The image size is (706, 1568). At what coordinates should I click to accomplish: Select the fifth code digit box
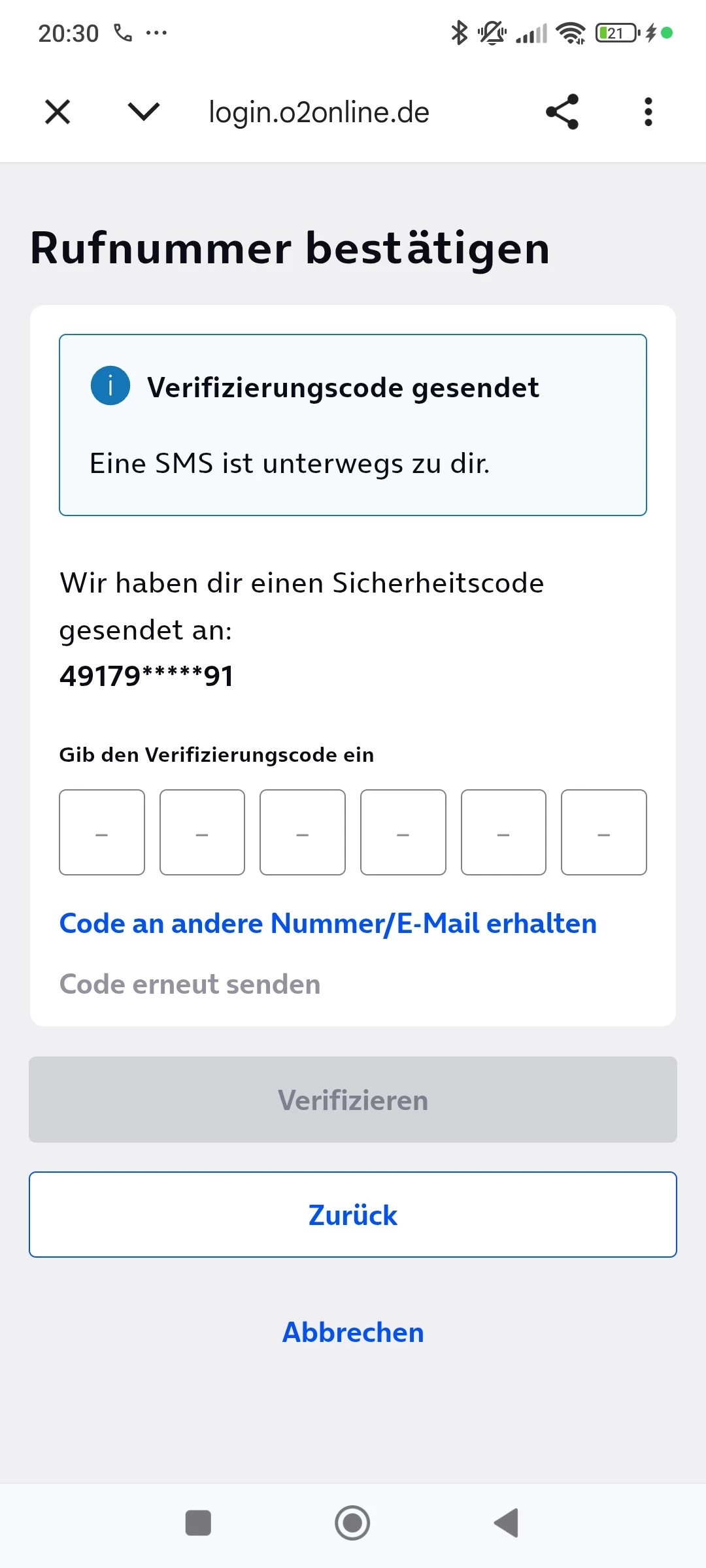point(503,832)
